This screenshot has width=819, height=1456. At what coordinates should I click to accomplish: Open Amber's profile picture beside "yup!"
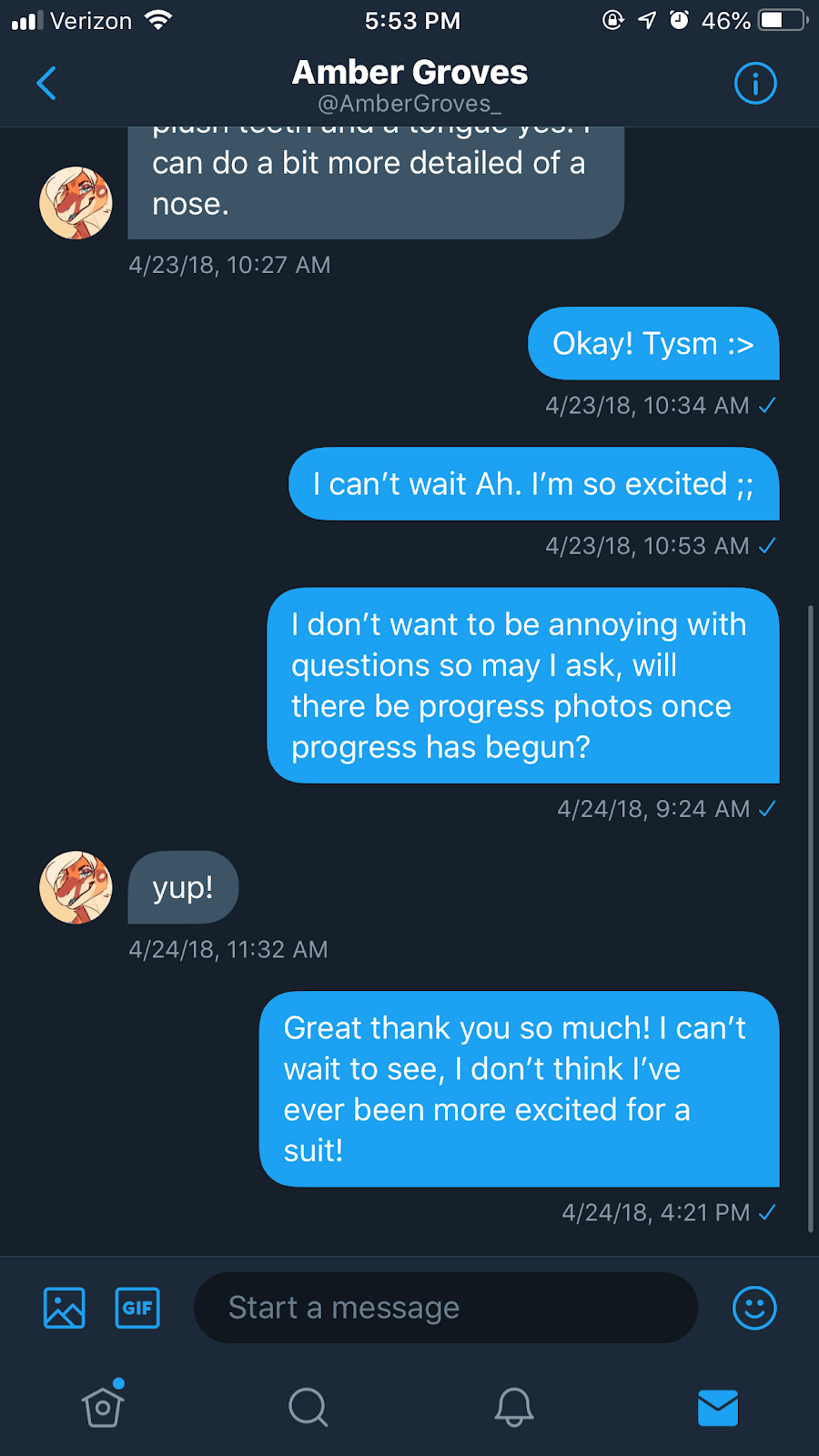tap(76, 887)
